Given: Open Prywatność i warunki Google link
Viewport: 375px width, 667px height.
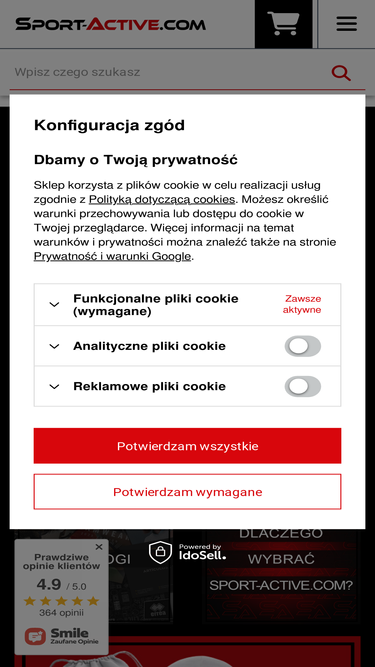Looking at the screenshot, I should (x=112, y=257).
